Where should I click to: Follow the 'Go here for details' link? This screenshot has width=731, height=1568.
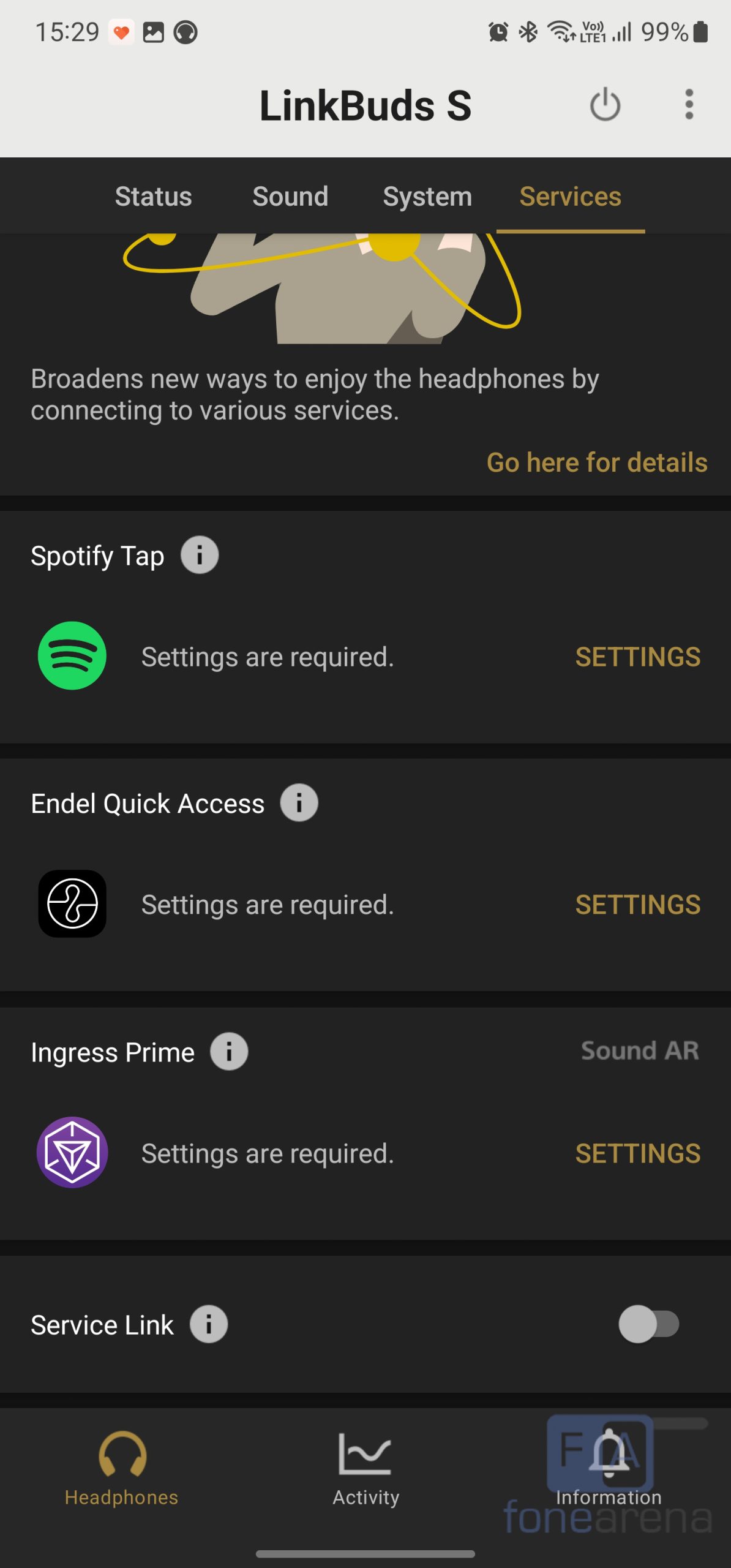596,462
